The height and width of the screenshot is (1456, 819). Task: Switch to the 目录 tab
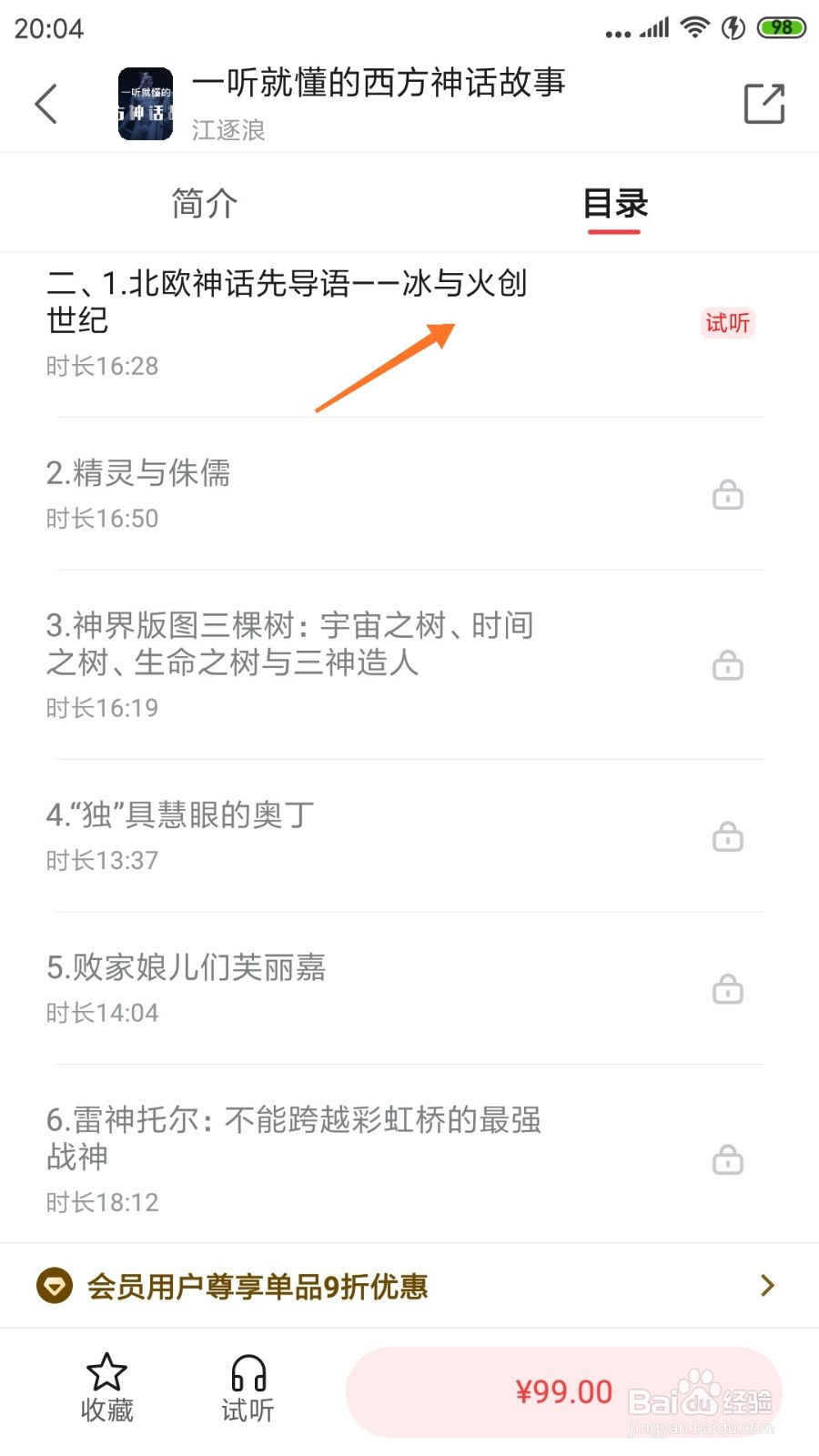coord(615,203)
